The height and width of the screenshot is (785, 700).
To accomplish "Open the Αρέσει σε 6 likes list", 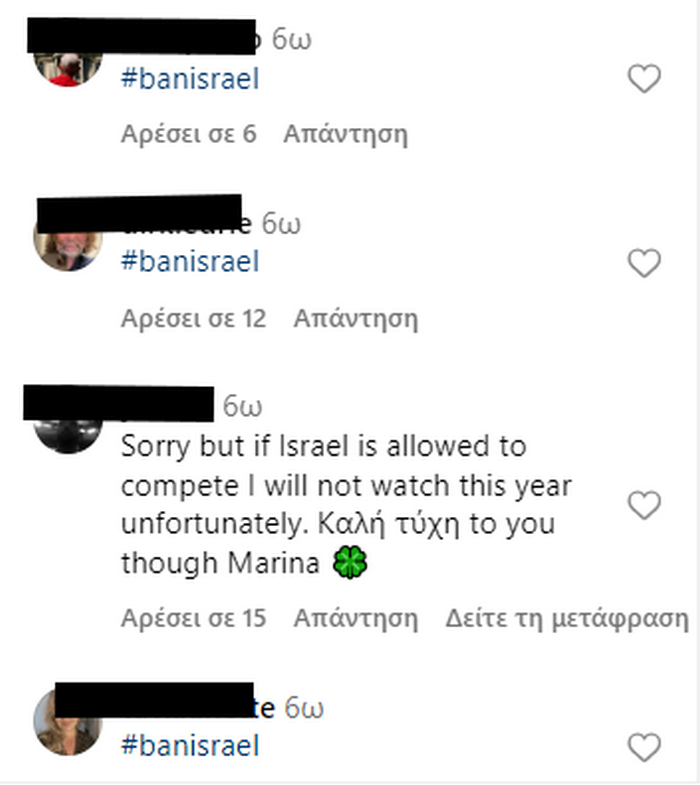I will (x=189, y=134).
